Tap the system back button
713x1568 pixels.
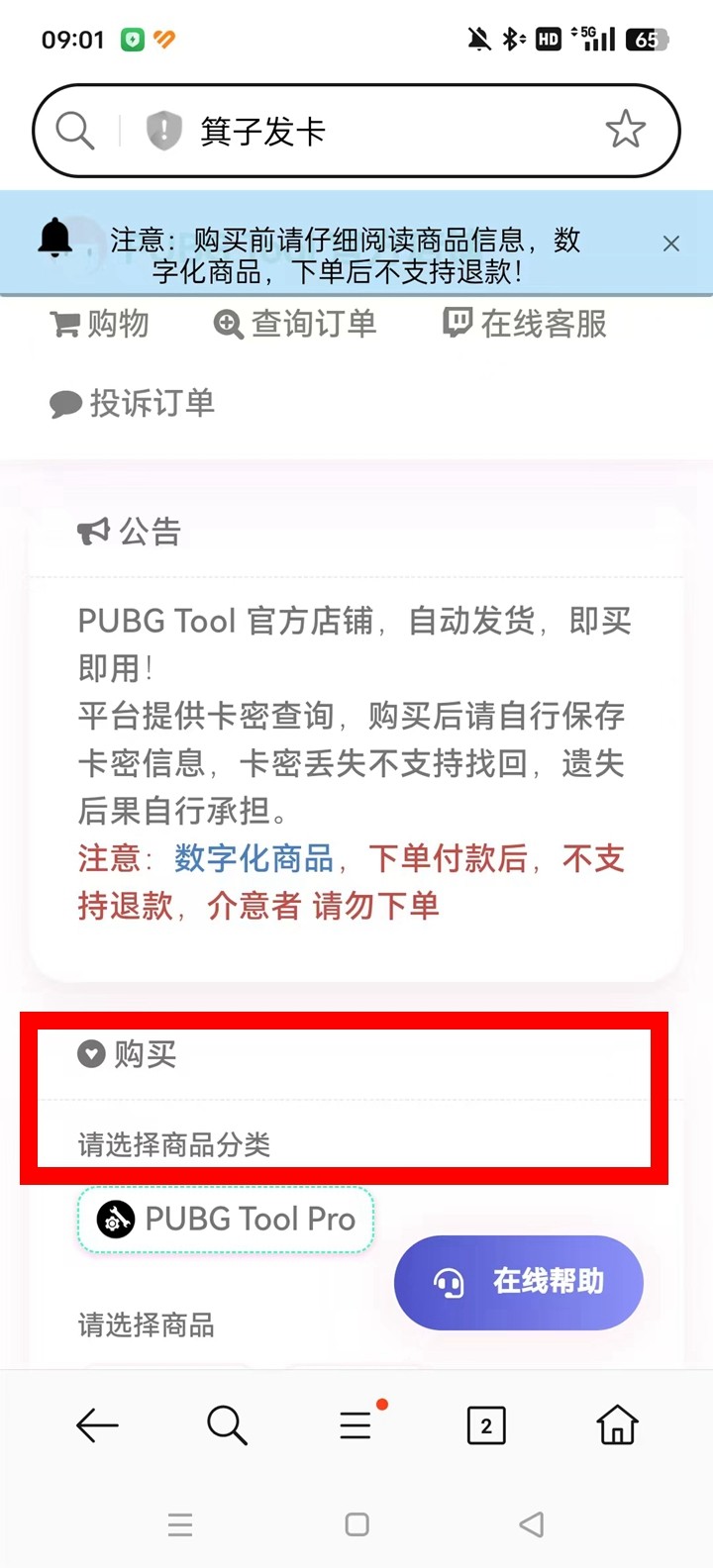532,1524
